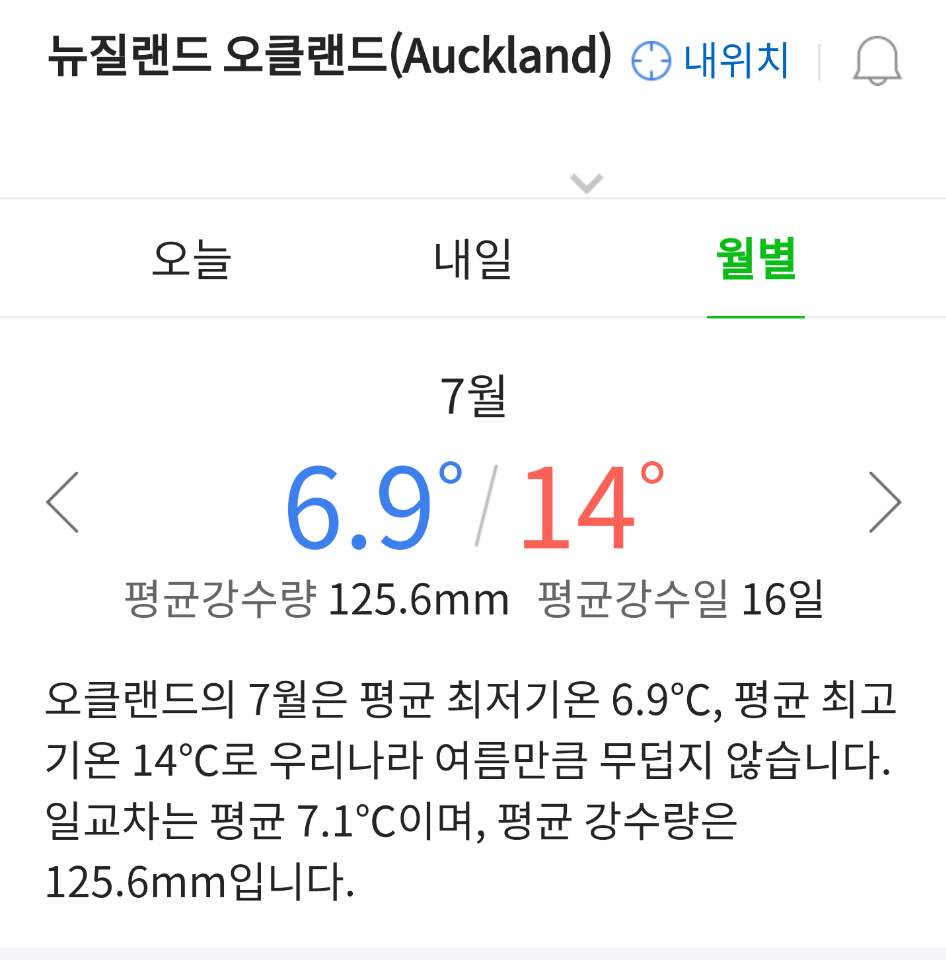Go to the previous month arrow
Image resolution: width=946 pixels, height=960 pixels.
pyautogui.click(x=63, y=502)
